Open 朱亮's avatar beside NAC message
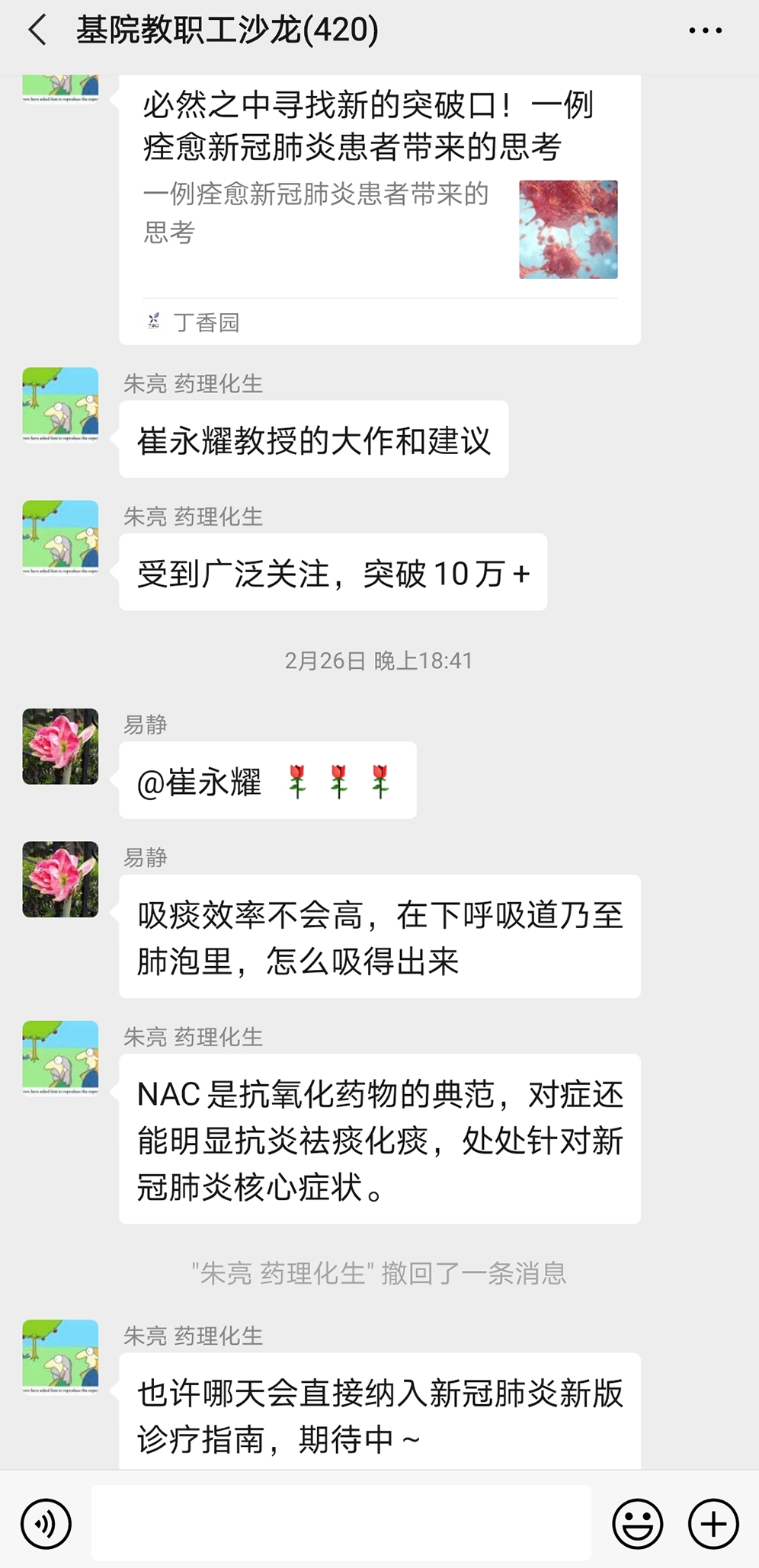Viewport: 759px width, 1568px height. click(x=60, y=1058)
